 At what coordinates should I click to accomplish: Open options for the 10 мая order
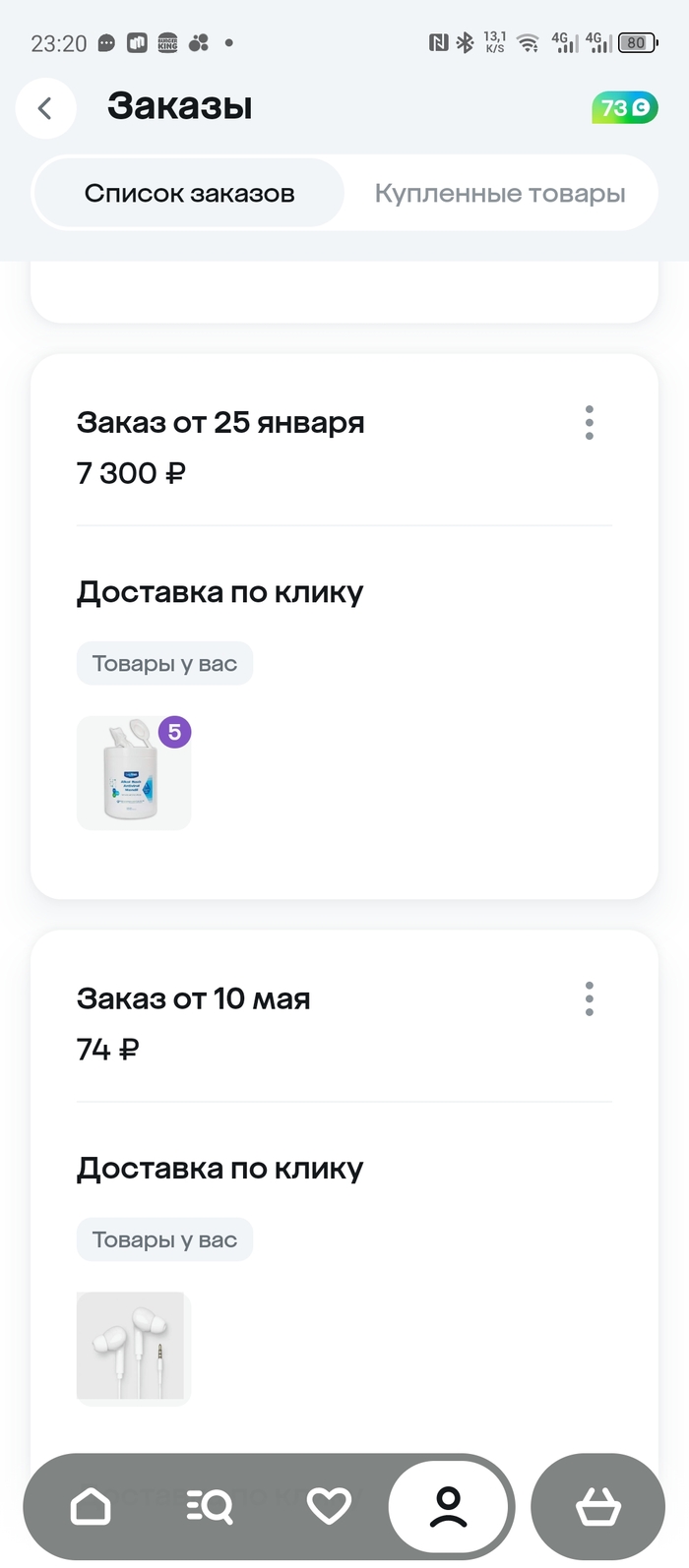pos(590,998)
